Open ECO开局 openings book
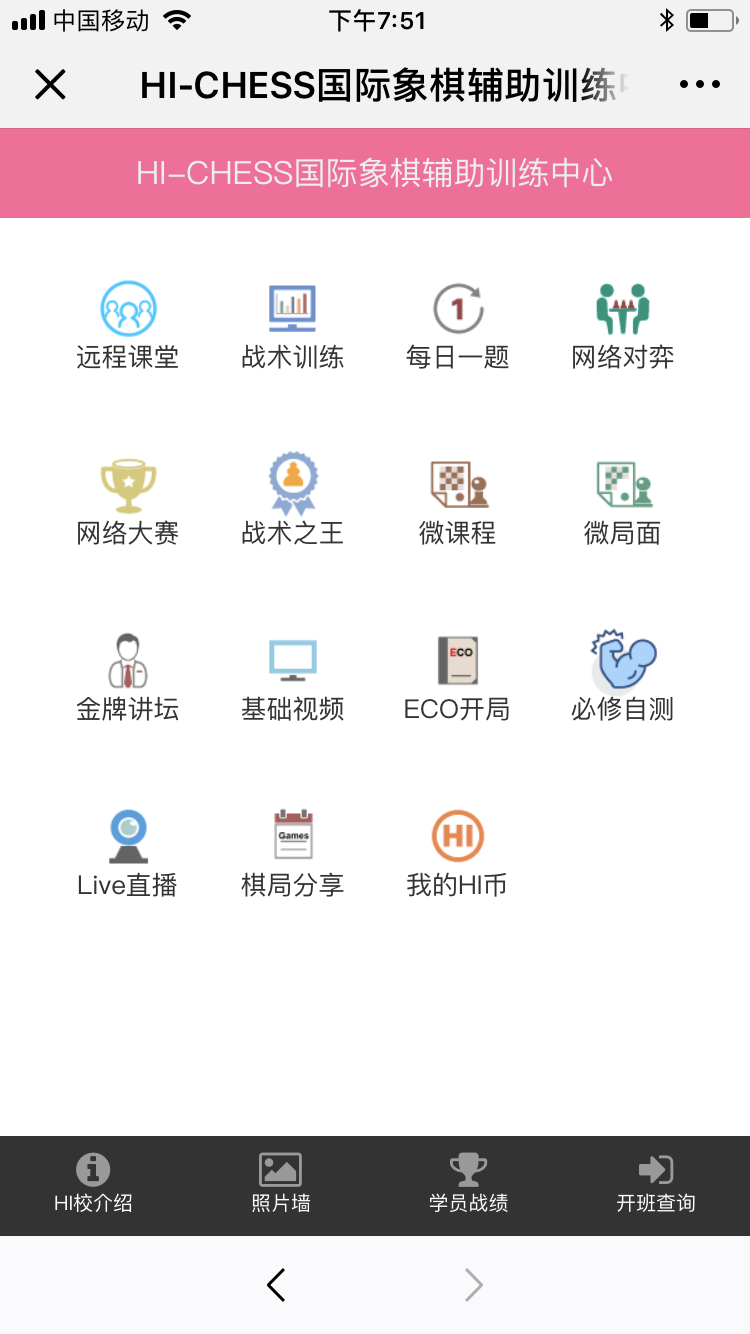The height and width of the screenshot is (1334, 750). [458, 678]
